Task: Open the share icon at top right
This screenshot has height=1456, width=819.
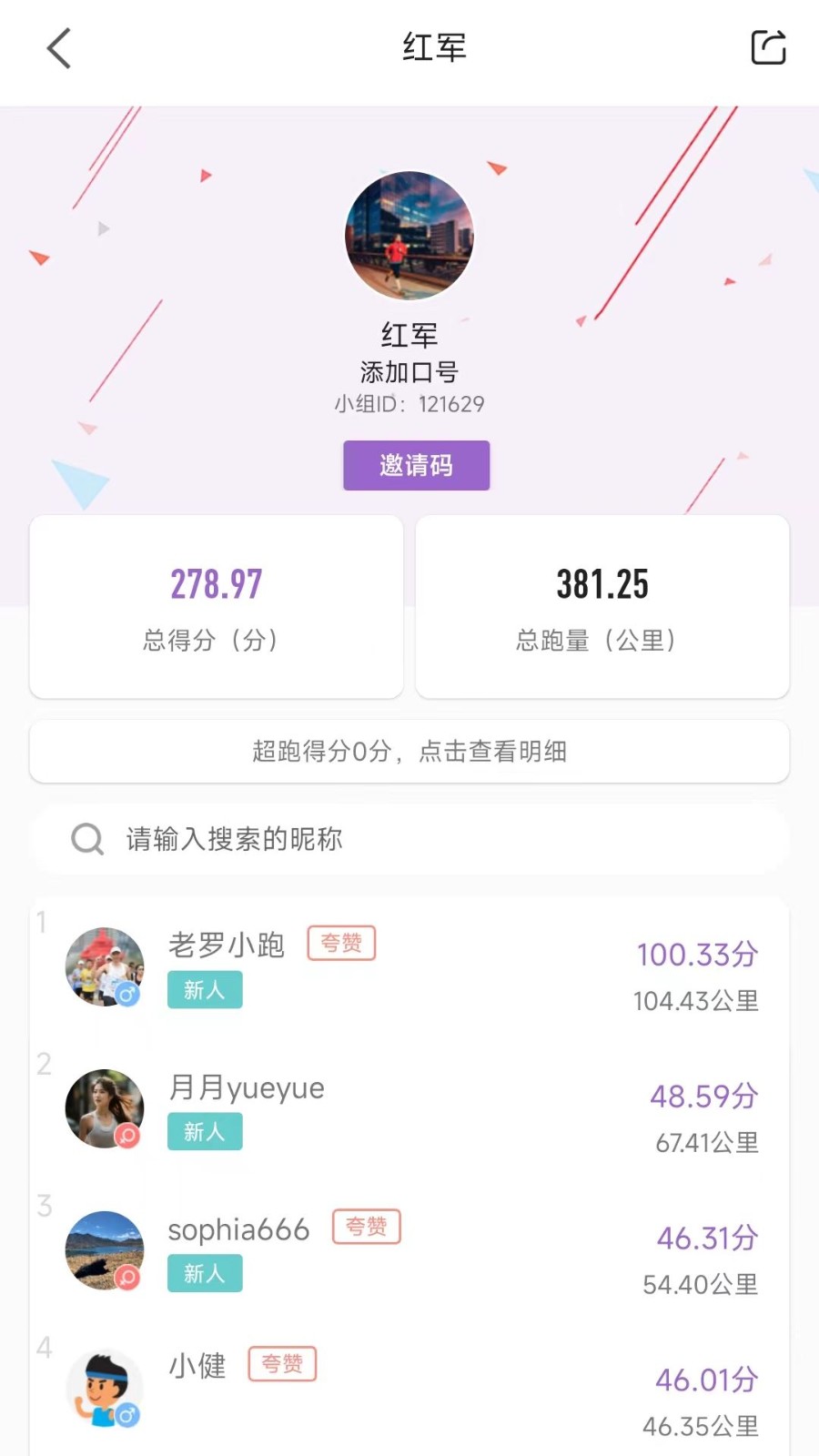Action: point(767,47)
